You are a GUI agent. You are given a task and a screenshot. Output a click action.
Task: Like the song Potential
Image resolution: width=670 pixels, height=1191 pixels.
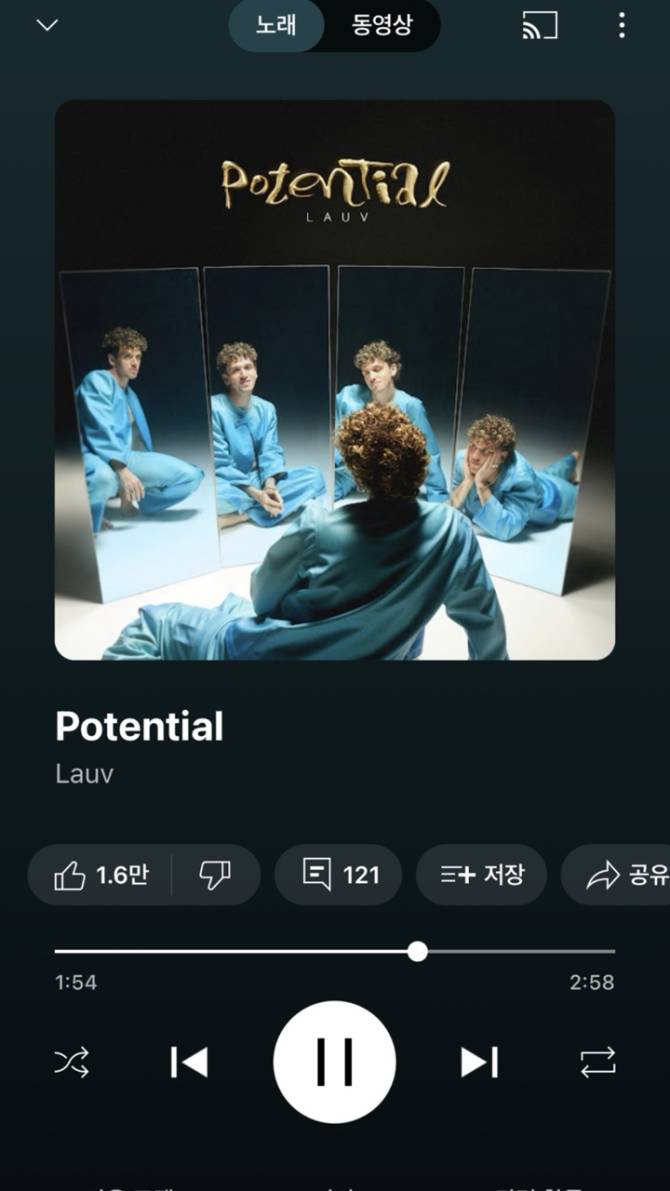(x=100, y=875)
